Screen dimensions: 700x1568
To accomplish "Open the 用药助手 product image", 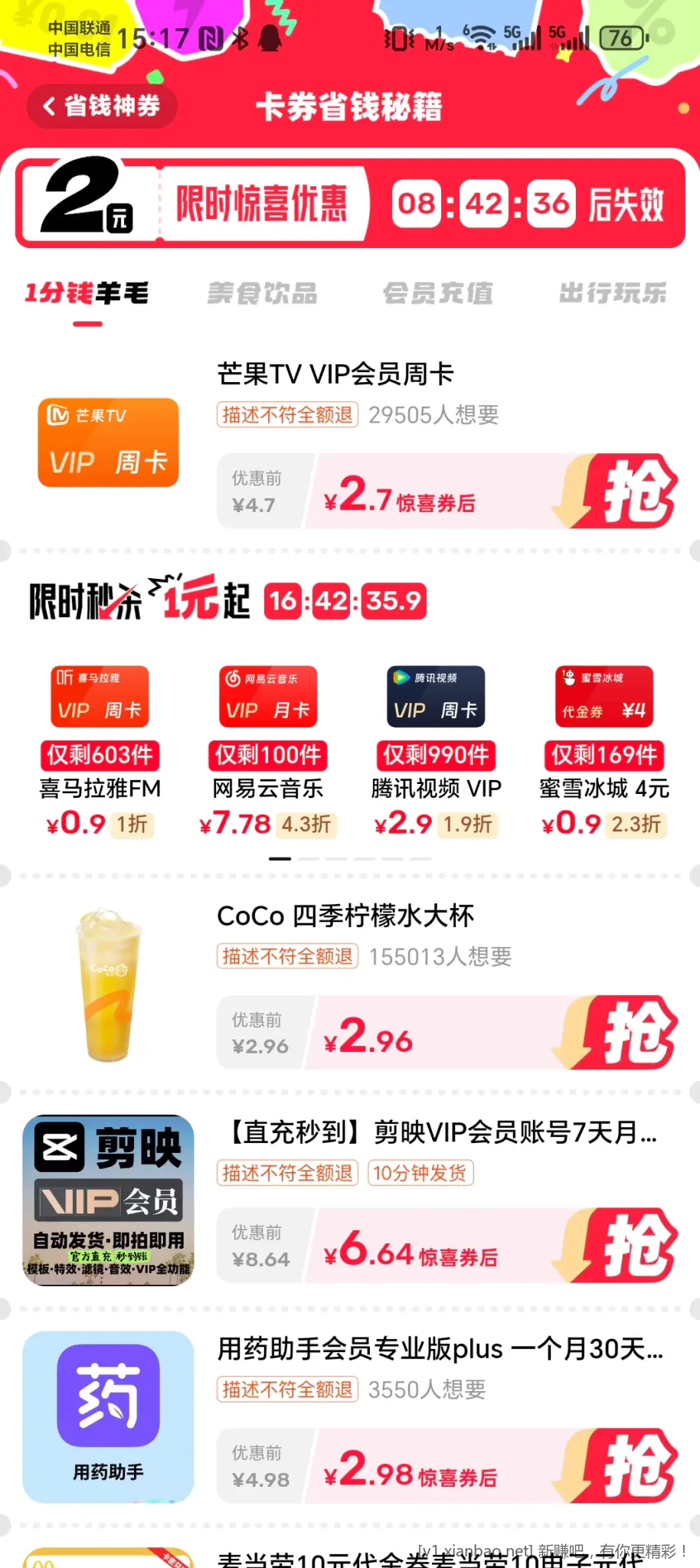I will click(x=108, y=1416).
